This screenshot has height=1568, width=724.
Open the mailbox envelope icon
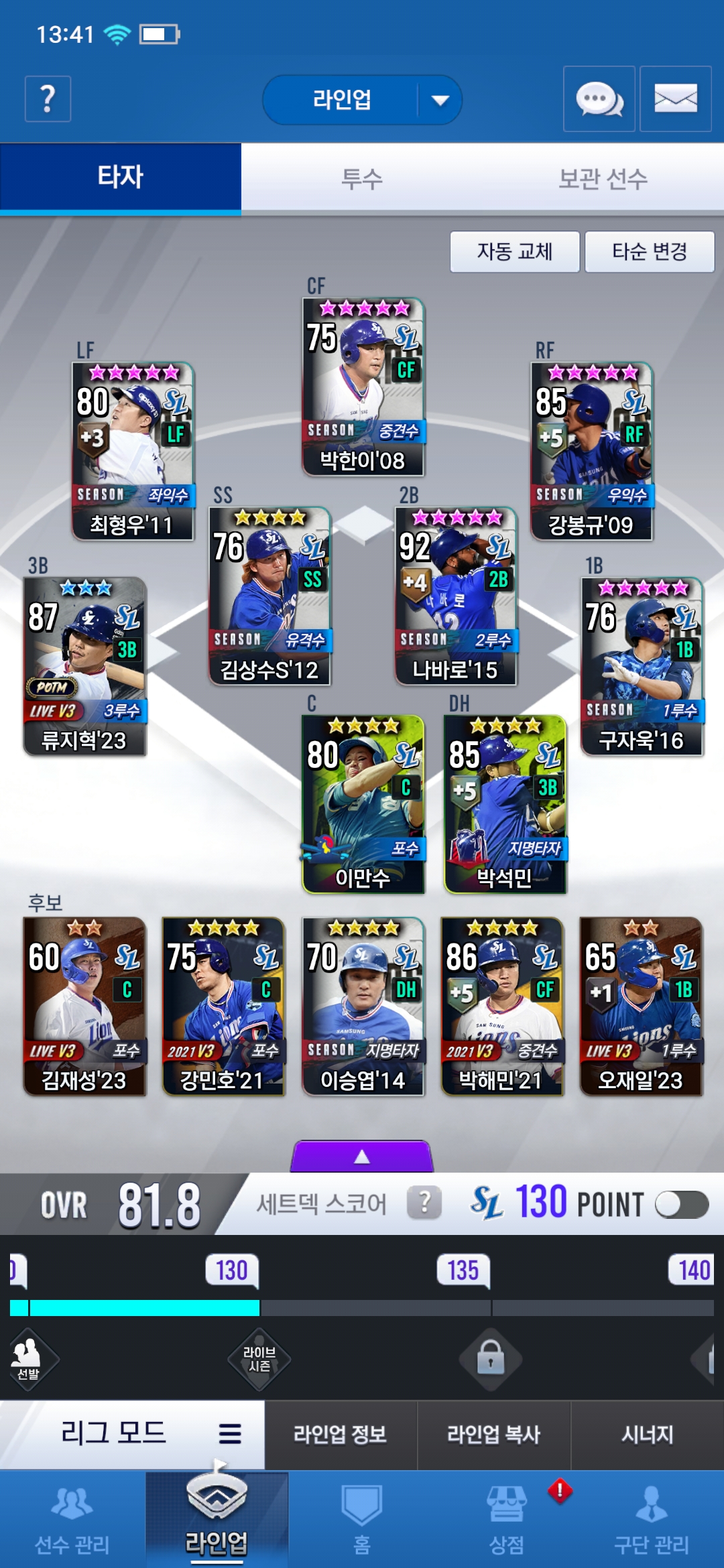675,99
